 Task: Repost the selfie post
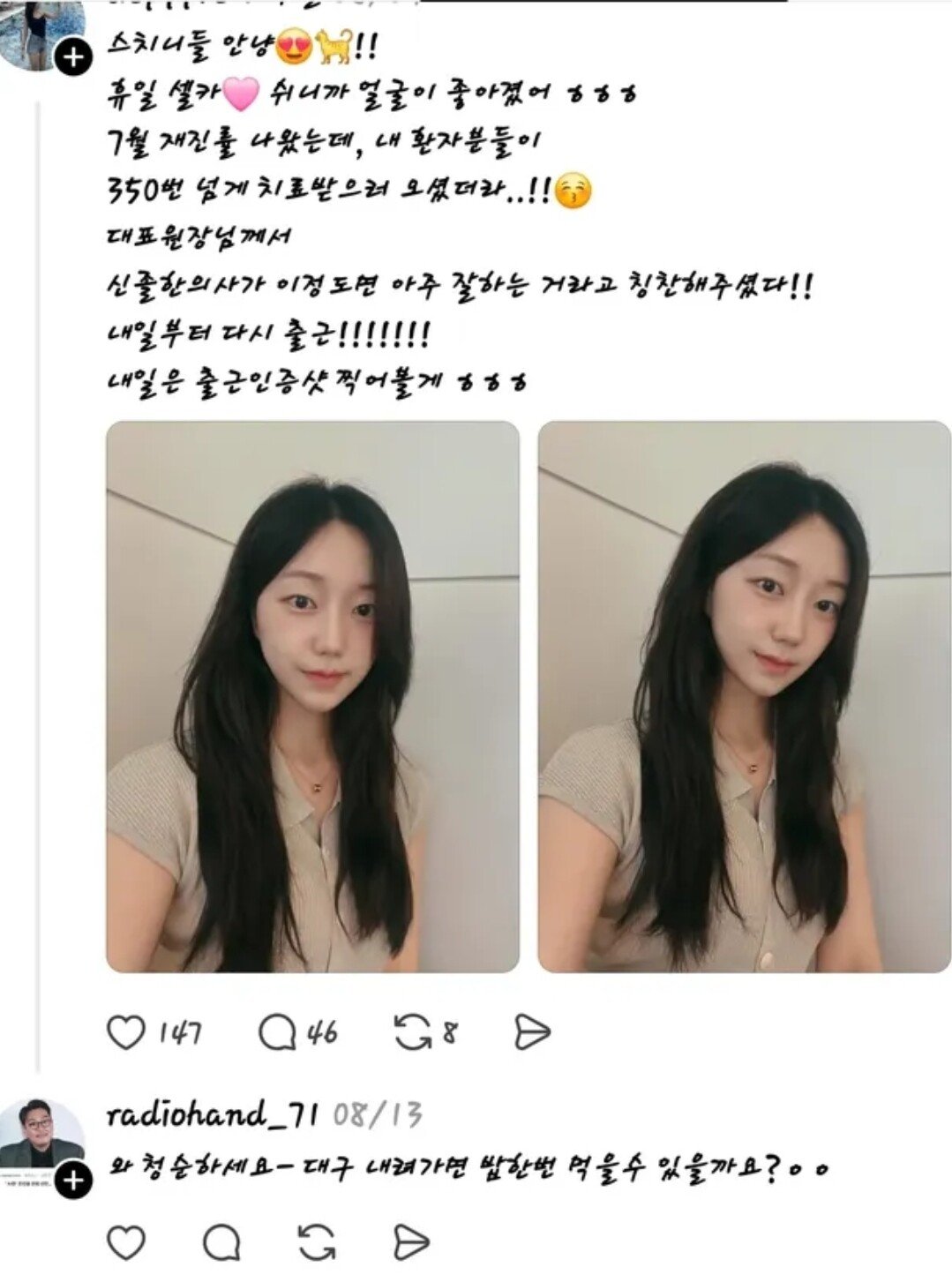click(412, 1032)
